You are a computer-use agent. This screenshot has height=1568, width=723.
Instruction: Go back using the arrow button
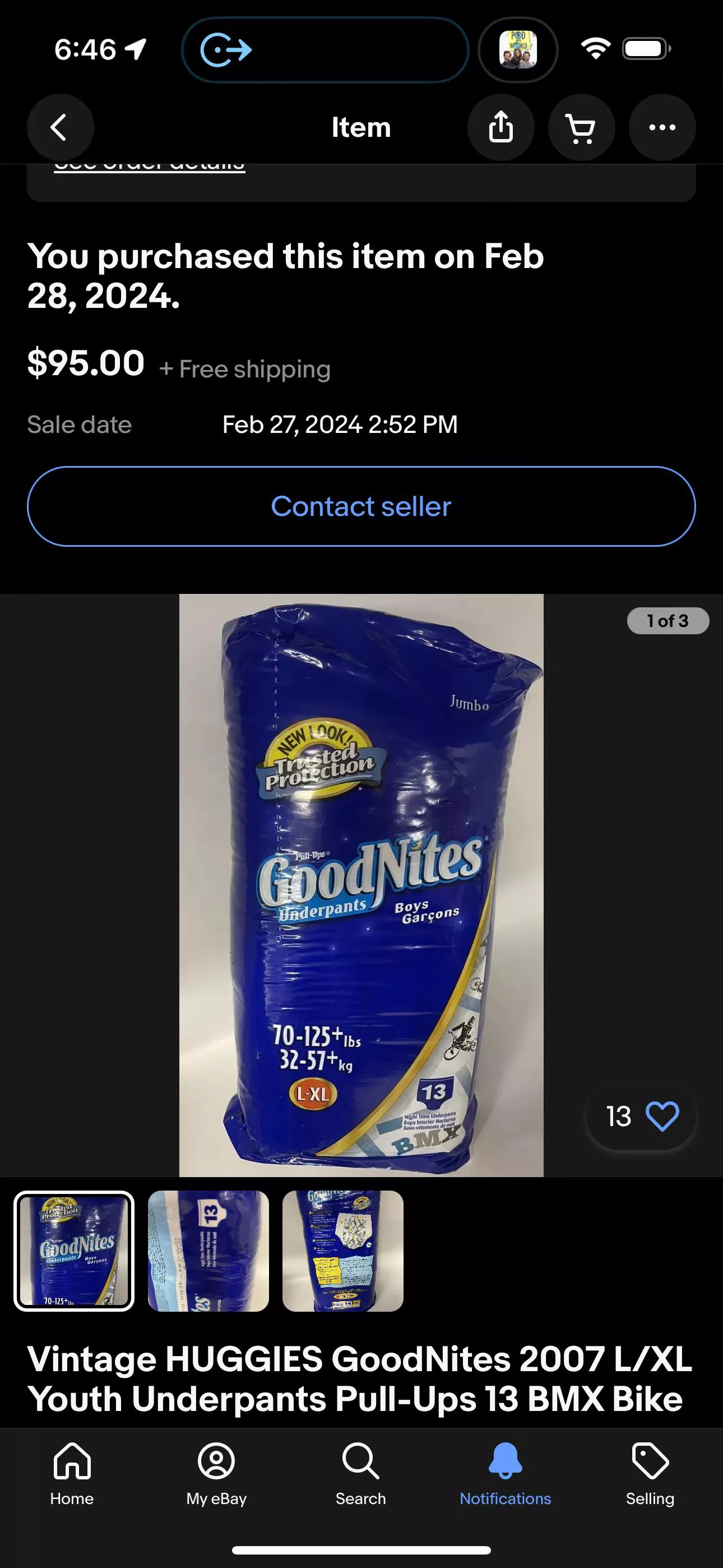coord(59,128)
